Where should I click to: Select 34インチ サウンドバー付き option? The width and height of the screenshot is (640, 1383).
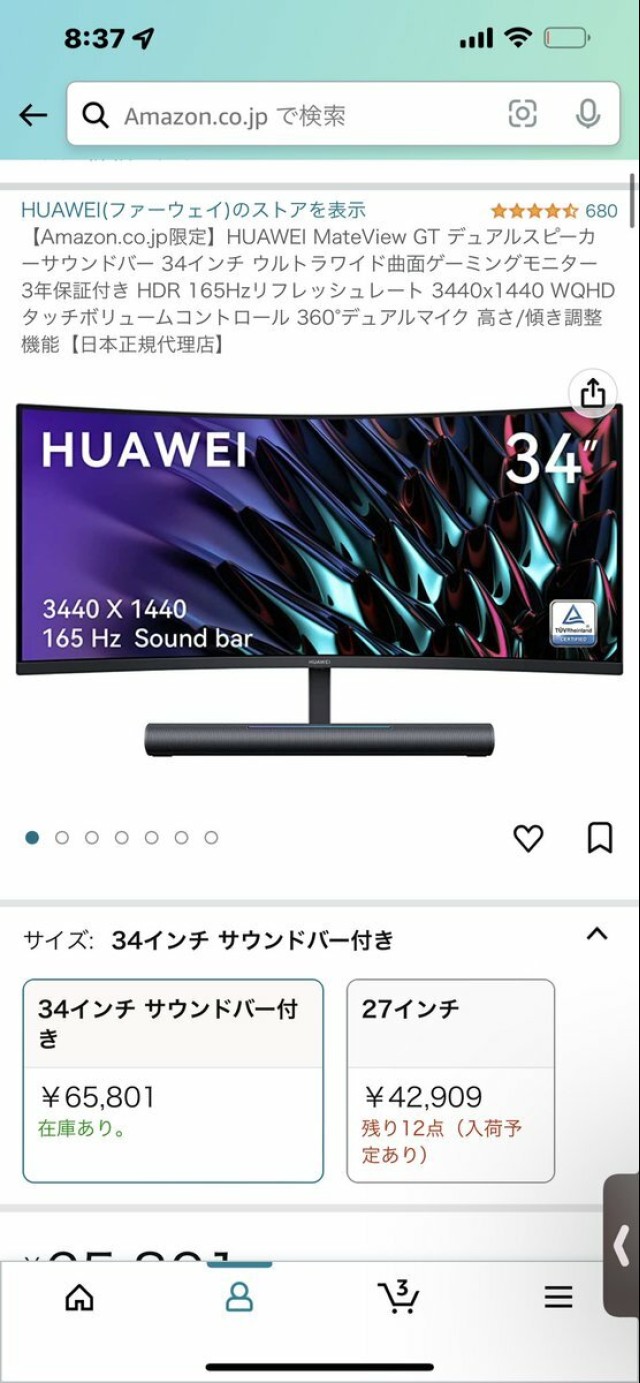pyautogui.click(x=173, y=1080)
